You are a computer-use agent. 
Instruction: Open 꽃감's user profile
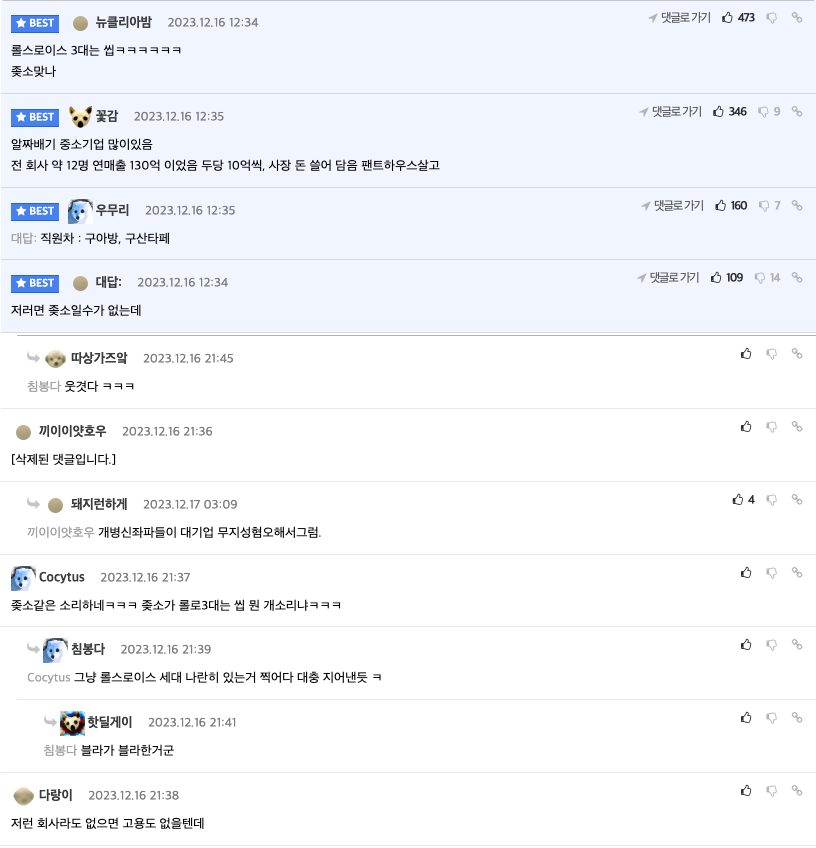point(106,116)
